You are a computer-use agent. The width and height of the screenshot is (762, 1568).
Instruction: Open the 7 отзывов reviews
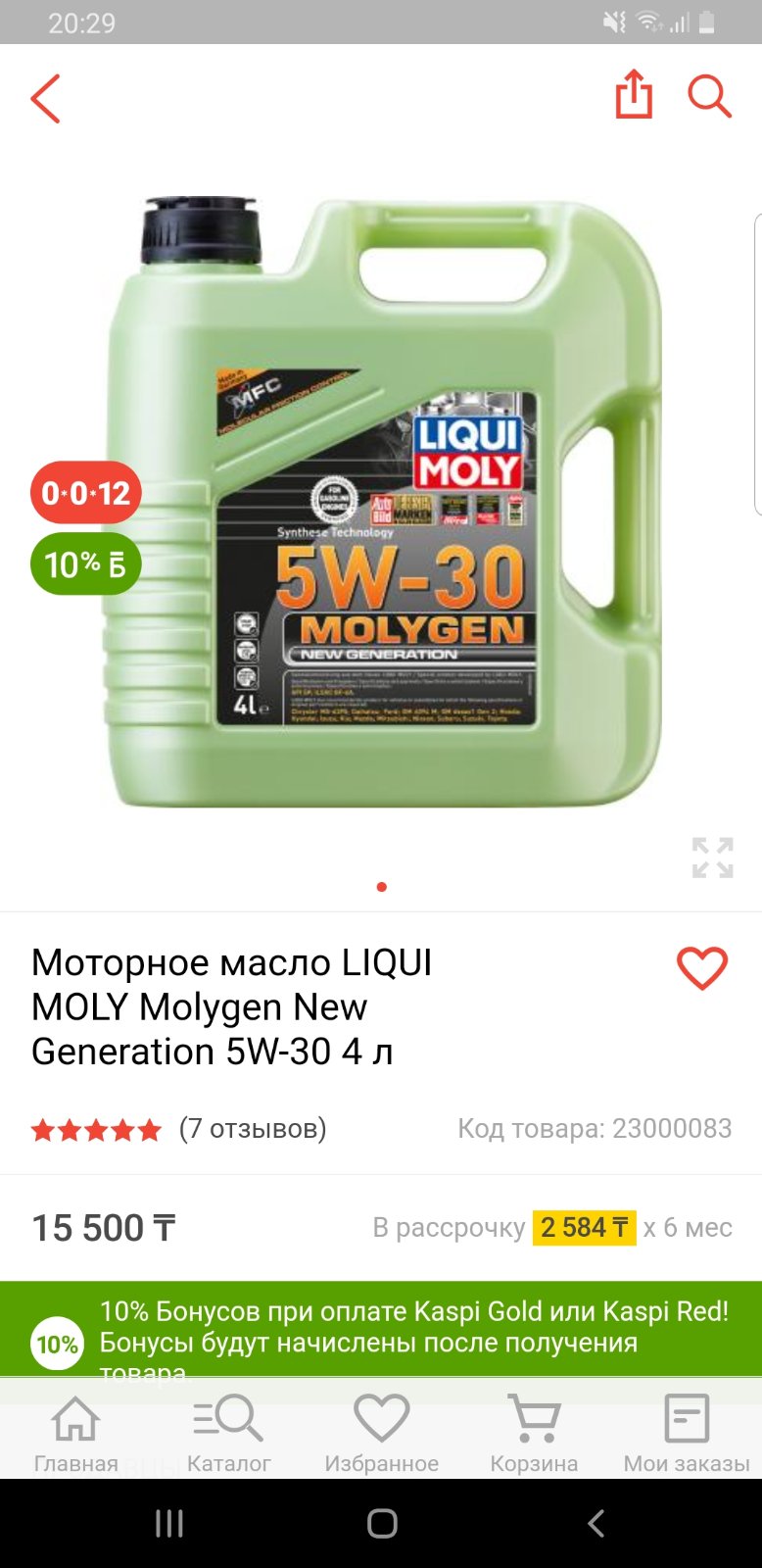coord(253,1129)
